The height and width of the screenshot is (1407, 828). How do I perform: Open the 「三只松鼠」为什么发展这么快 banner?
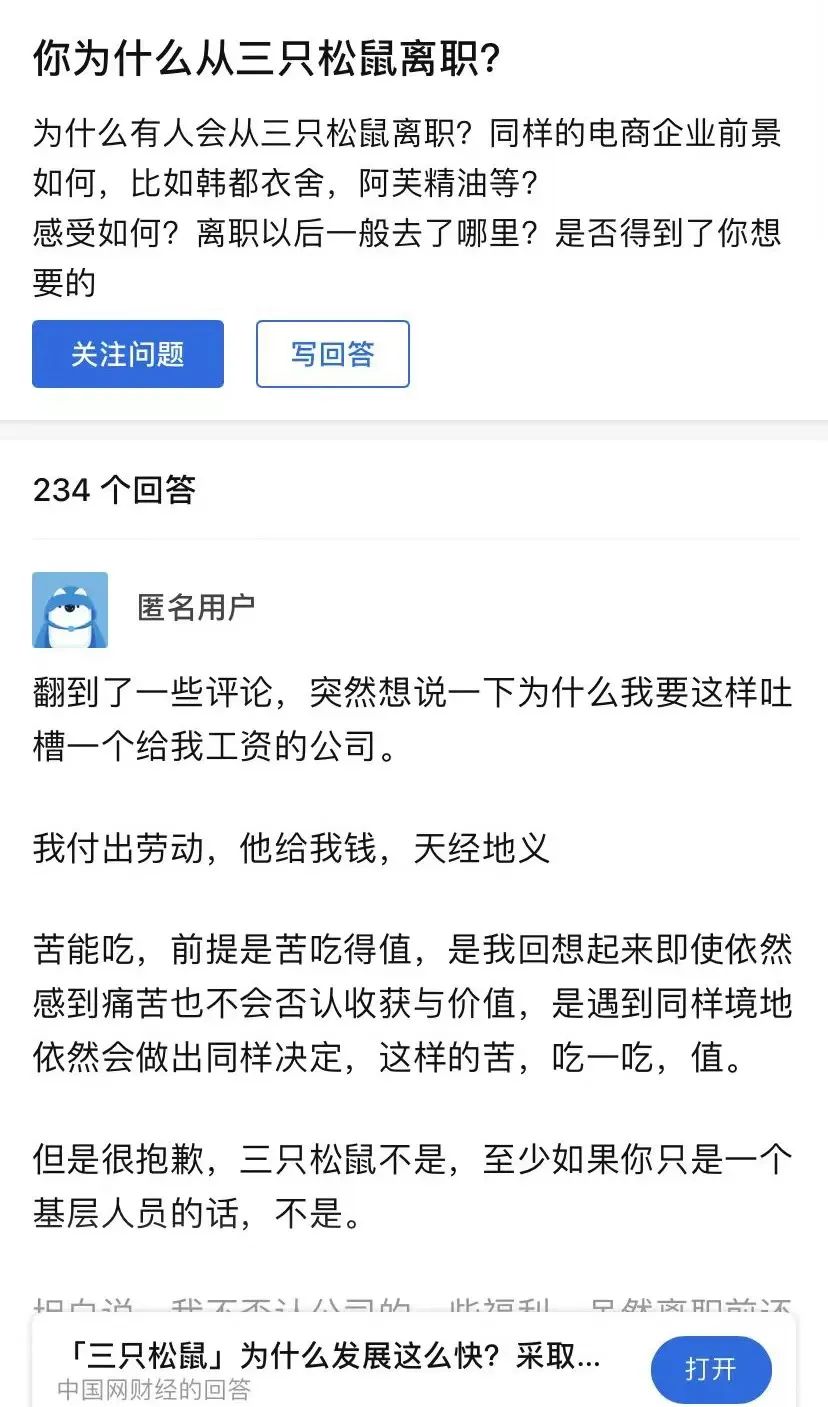pyautogui.click(x=330, y=1358)
